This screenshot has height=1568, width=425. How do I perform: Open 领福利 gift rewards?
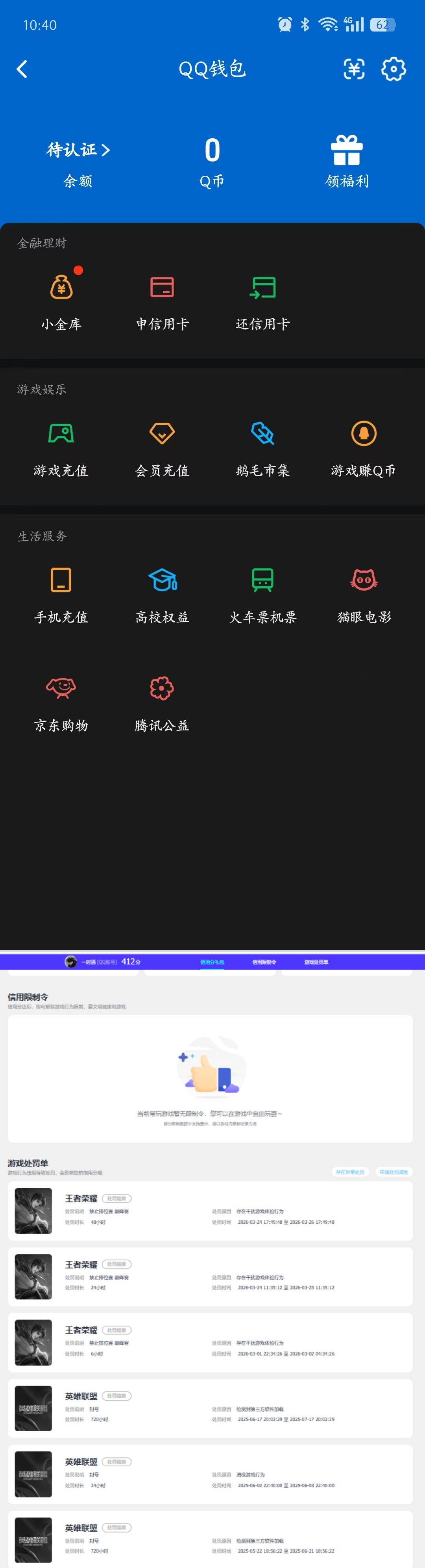(x=347, y=162)
